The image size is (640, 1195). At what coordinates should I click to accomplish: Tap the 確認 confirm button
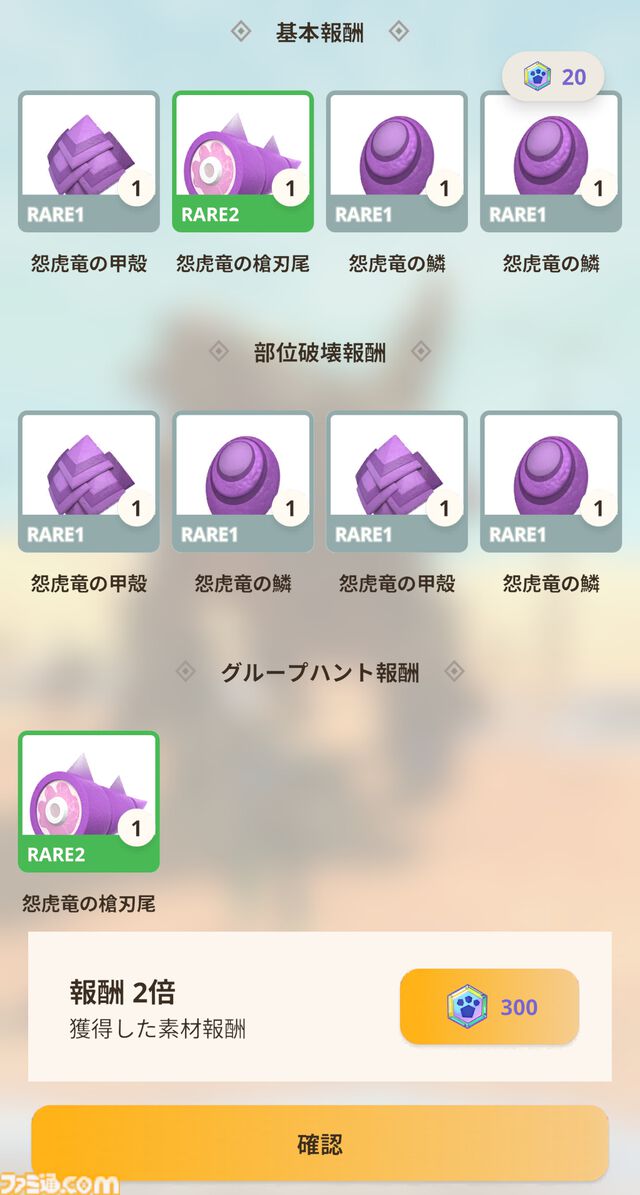[x=320, y=1142]
